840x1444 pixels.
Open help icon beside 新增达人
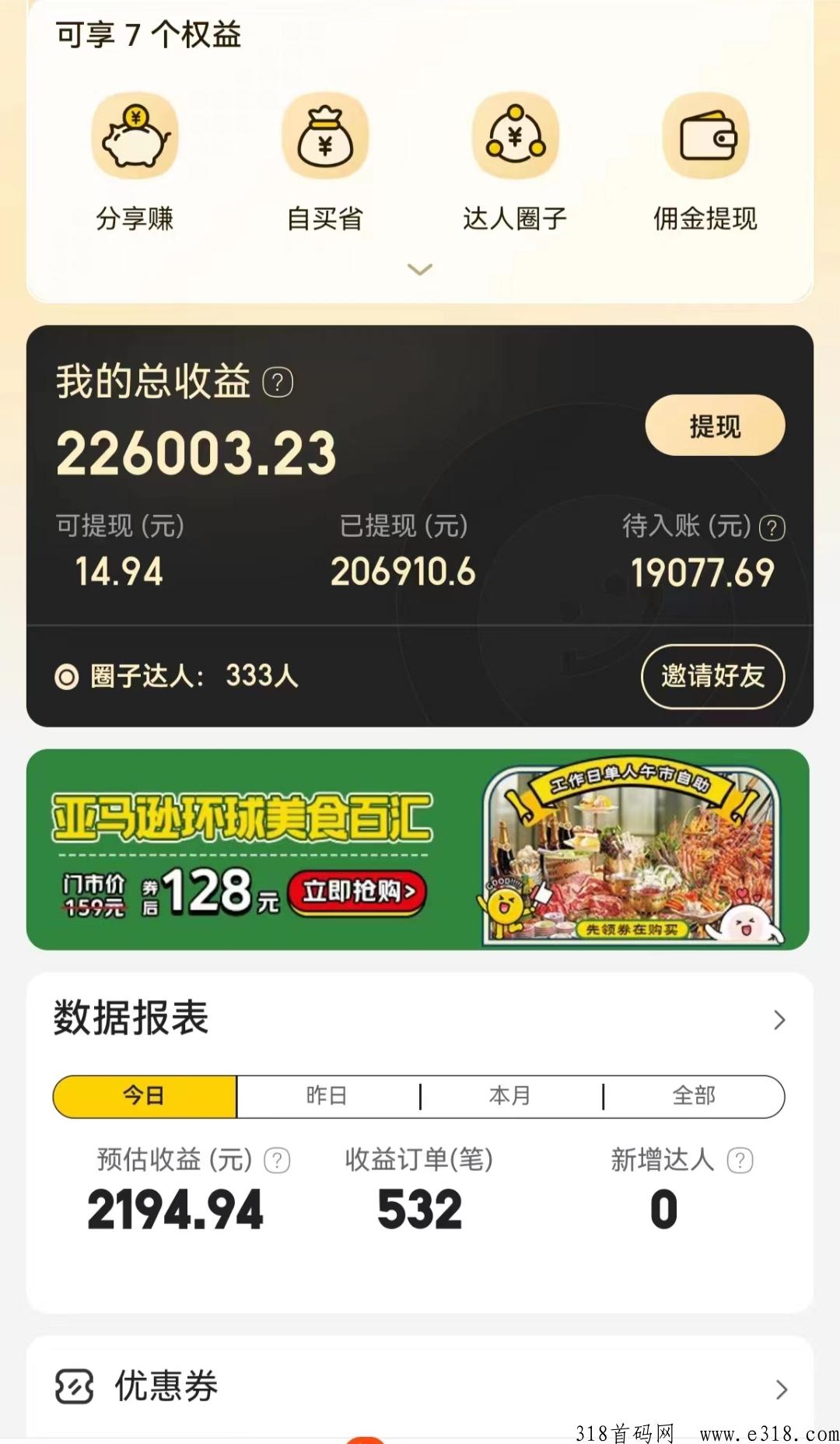tap(740, 1161)
